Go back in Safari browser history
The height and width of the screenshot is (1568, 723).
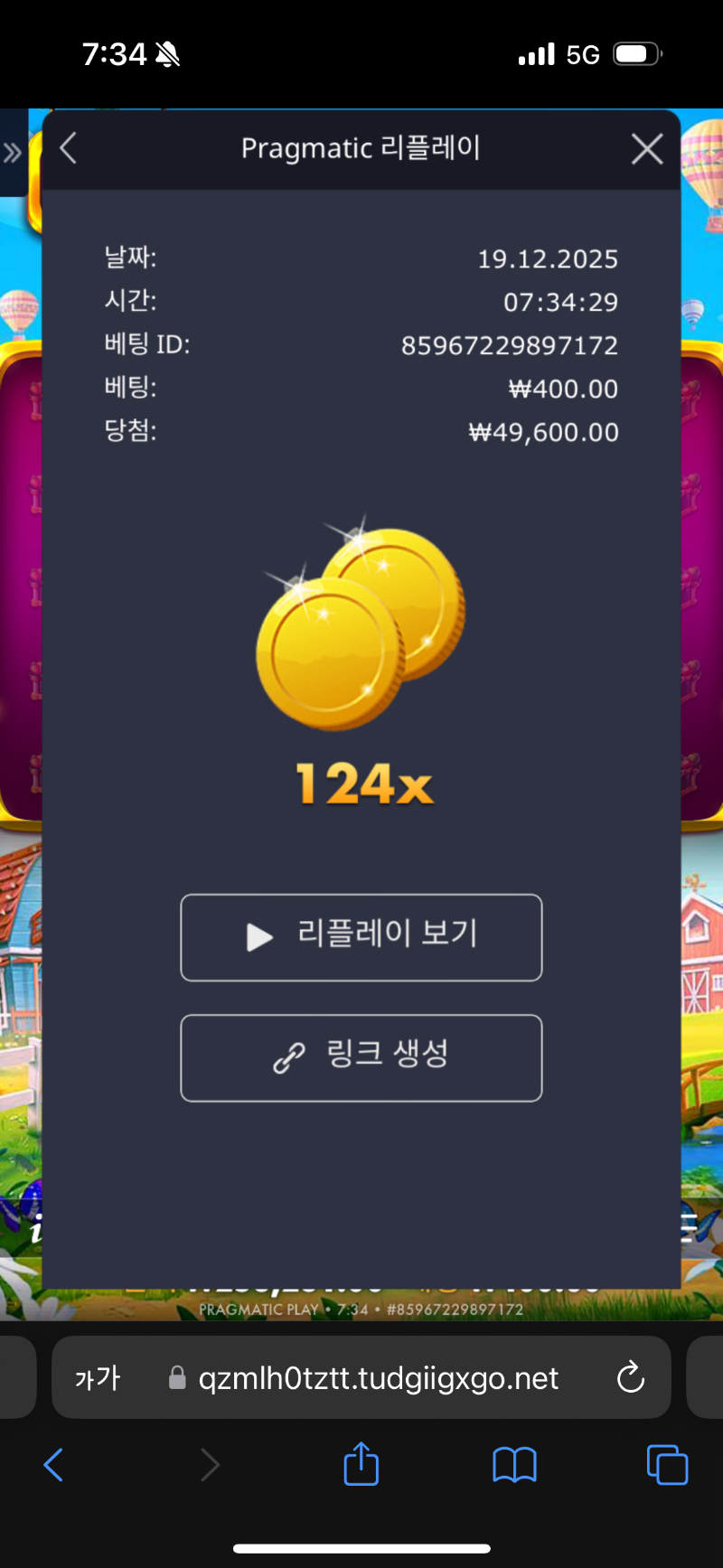coord(54,1465)
